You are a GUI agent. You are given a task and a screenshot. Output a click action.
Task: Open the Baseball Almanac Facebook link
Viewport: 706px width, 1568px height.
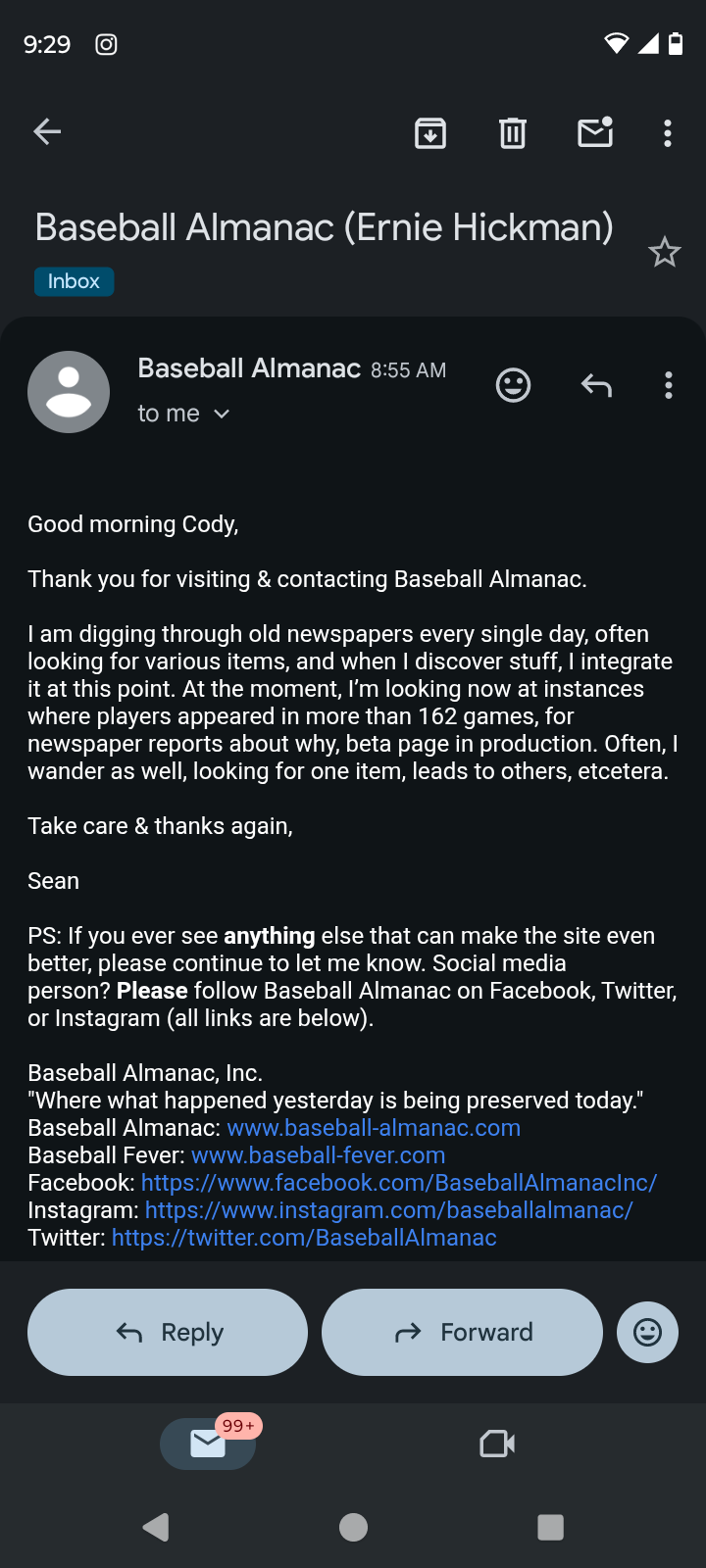[399, 1183]
